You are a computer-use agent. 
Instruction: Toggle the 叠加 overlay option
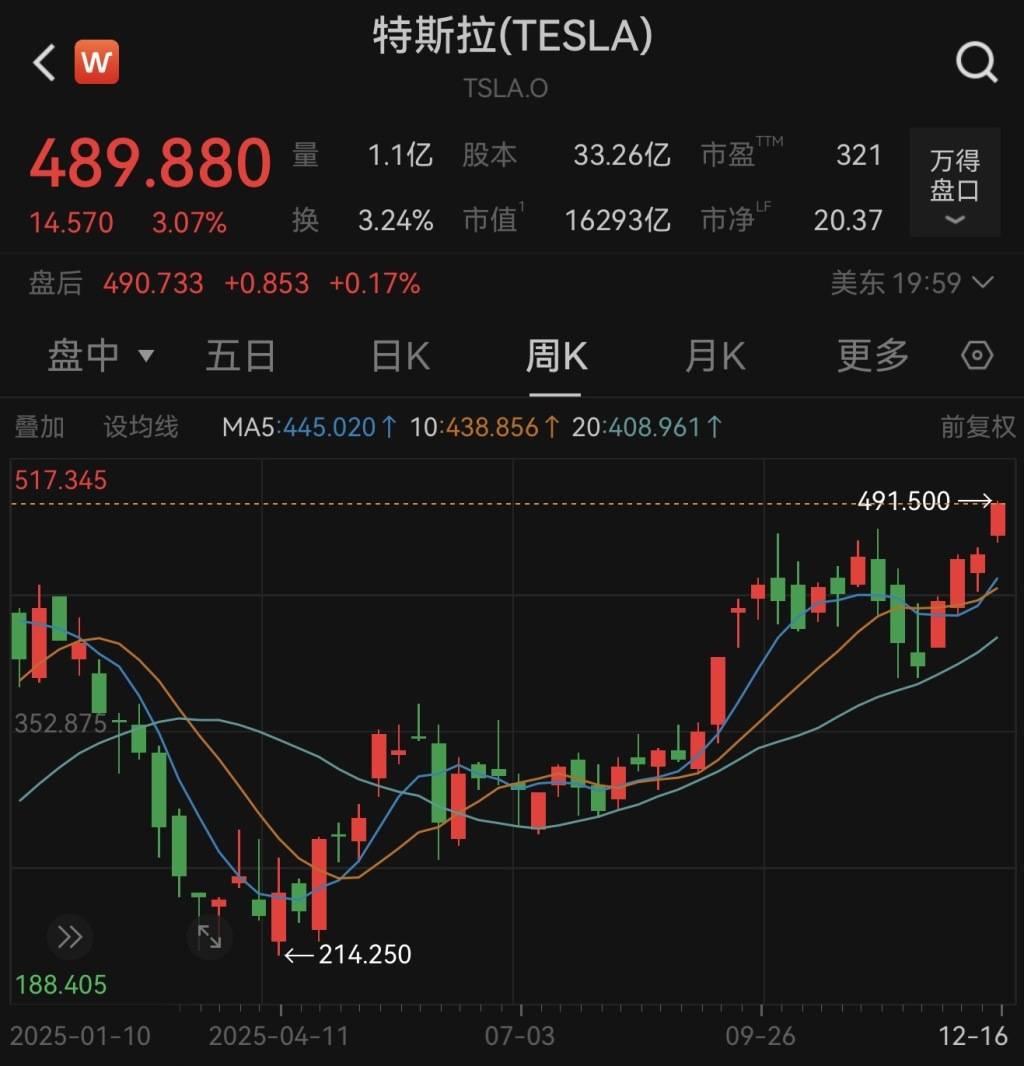tap(40, 427)
